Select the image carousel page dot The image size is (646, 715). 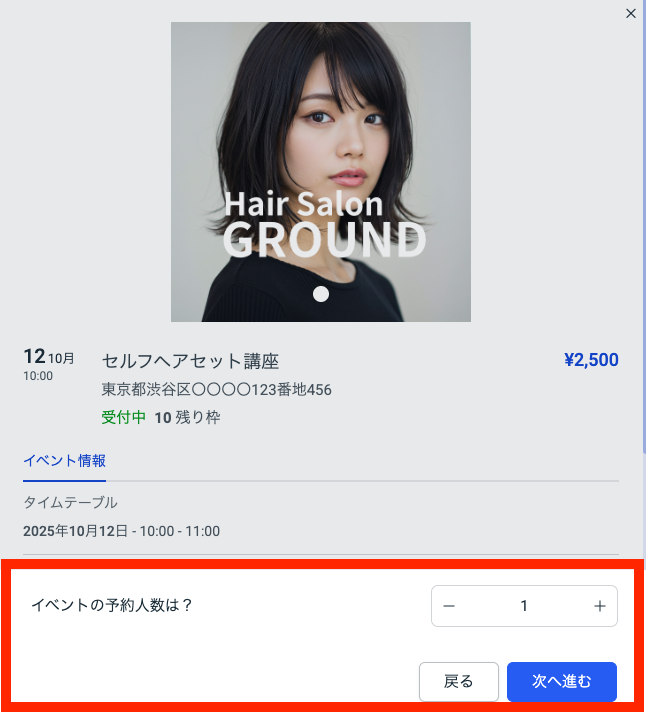click(321, 294)
